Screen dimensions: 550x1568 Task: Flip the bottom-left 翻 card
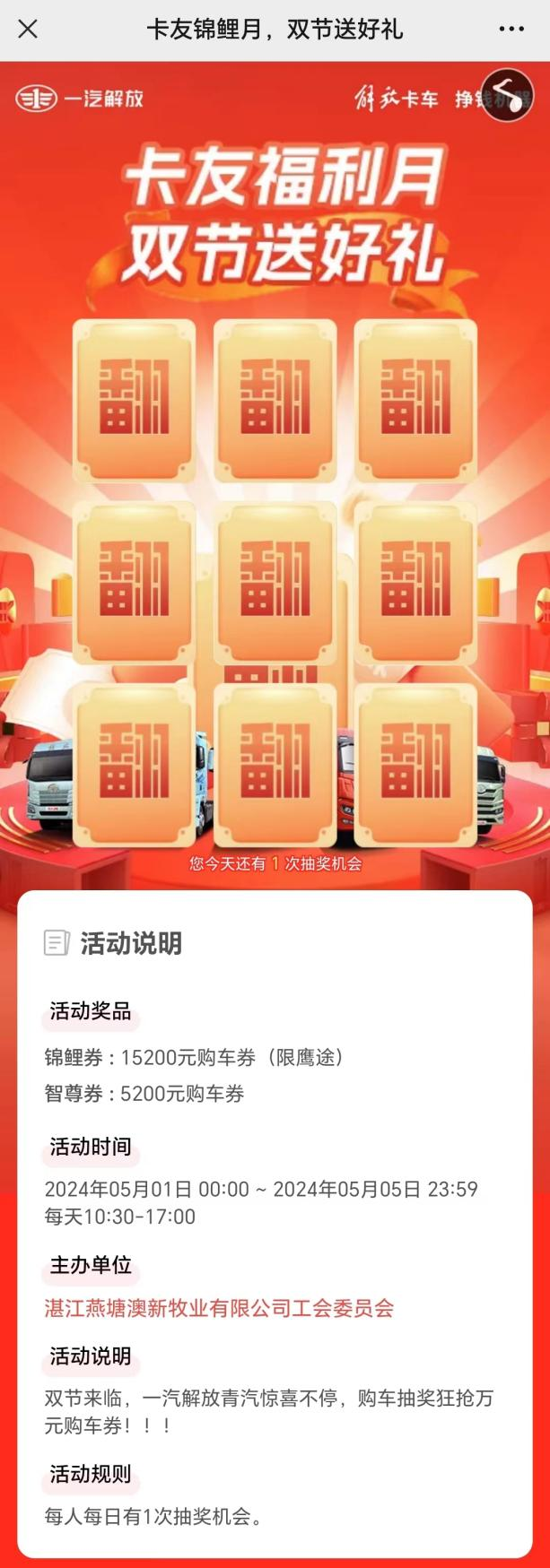pyautogui.click(x=135, y=765)
